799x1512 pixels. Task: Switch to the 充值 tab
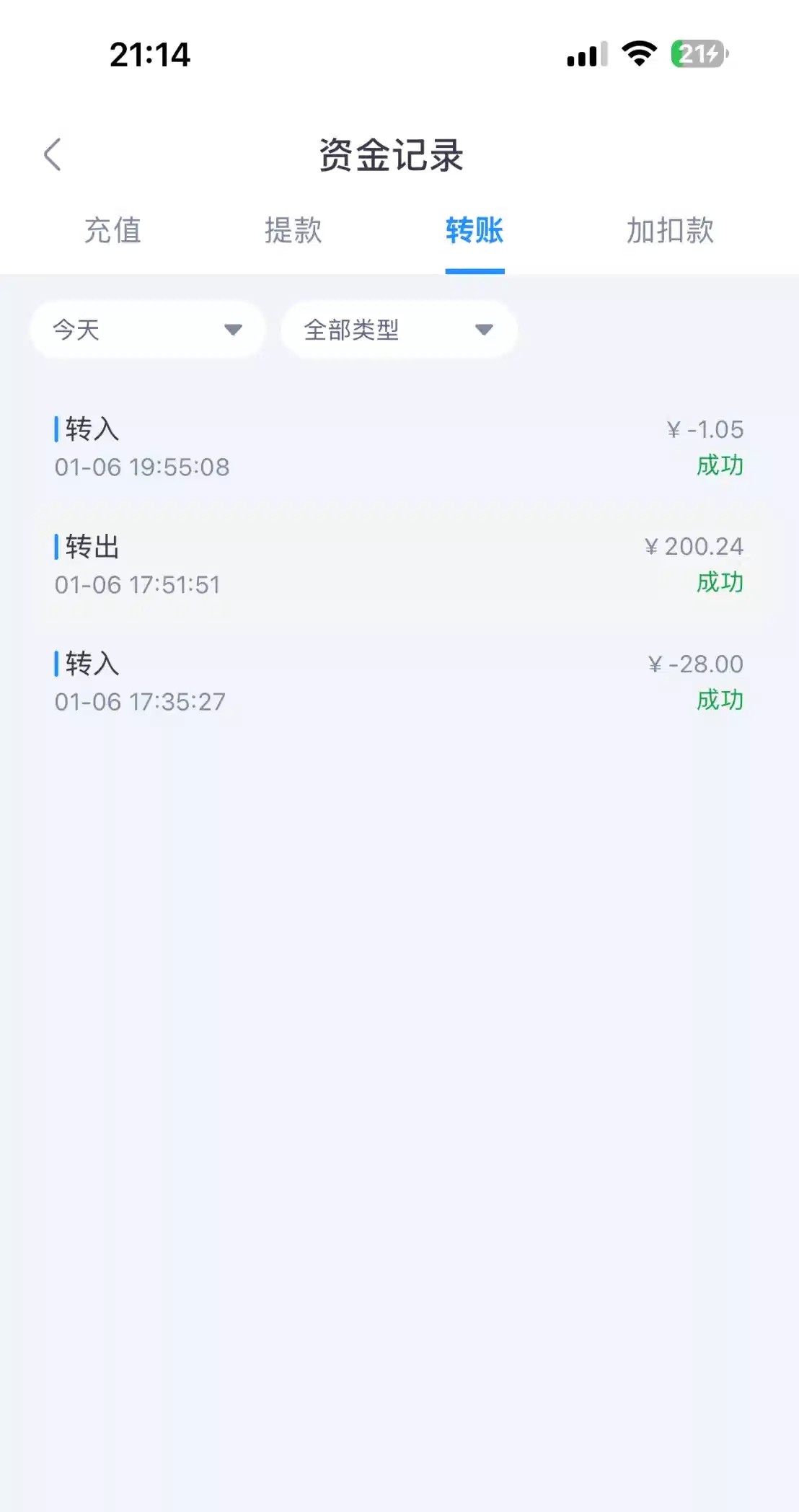(x=112, y=231)
